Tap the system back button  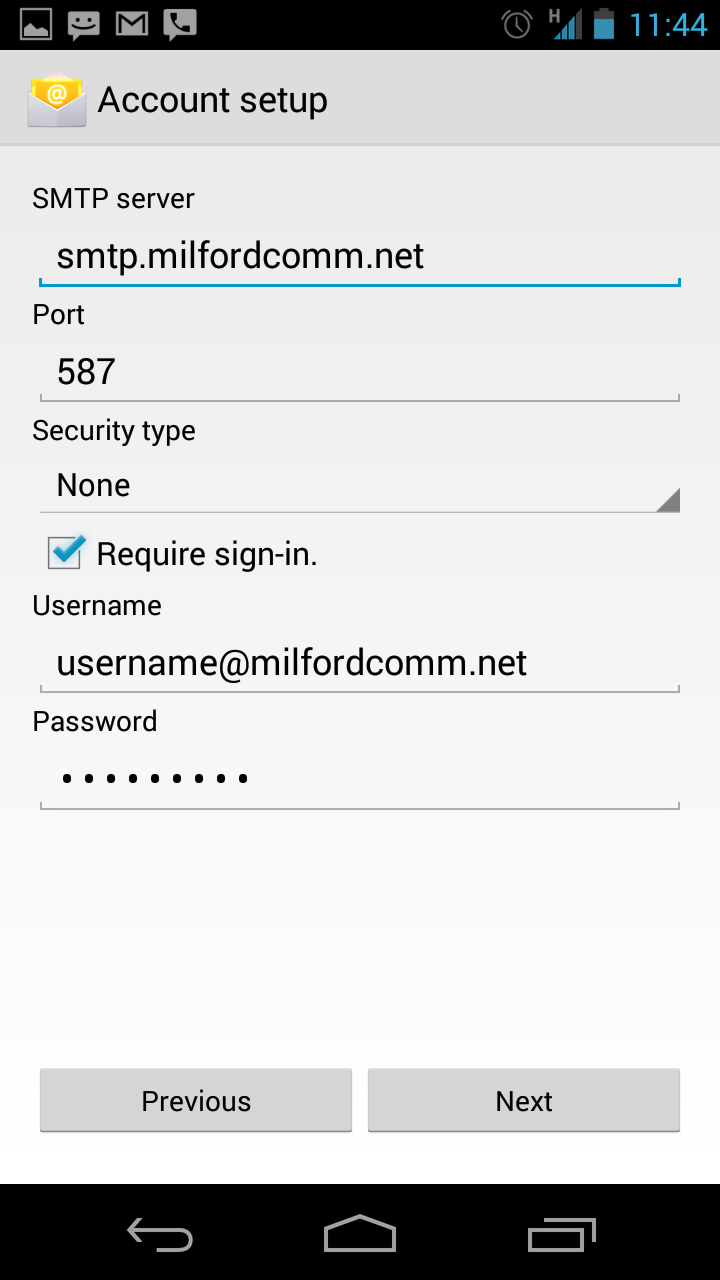[x=160, y=1234]
